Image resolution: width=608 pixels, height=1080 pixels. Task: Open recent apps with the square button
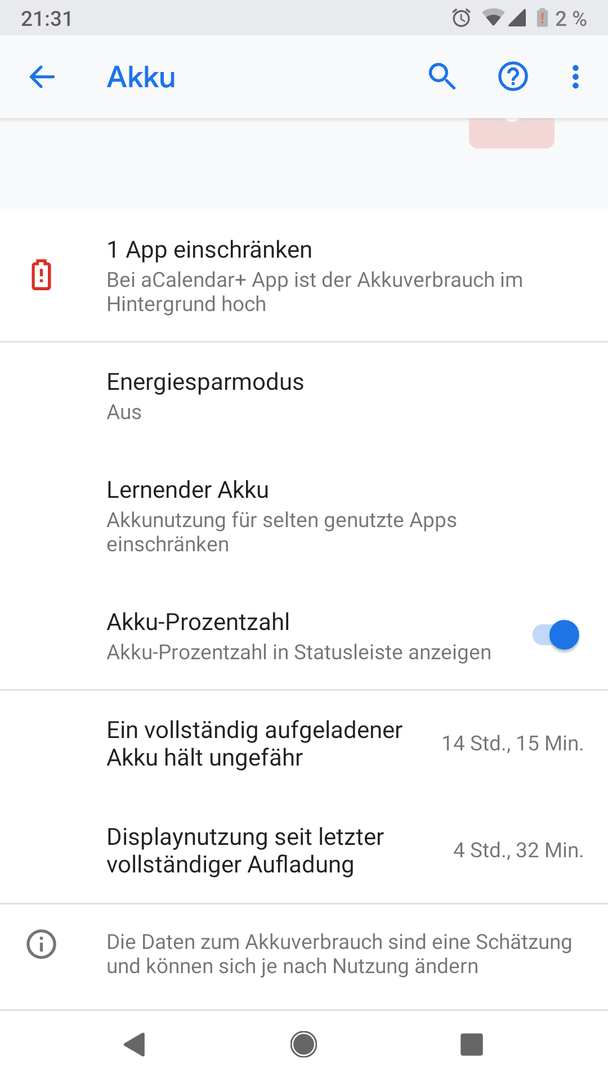(x=472, y=1044)
